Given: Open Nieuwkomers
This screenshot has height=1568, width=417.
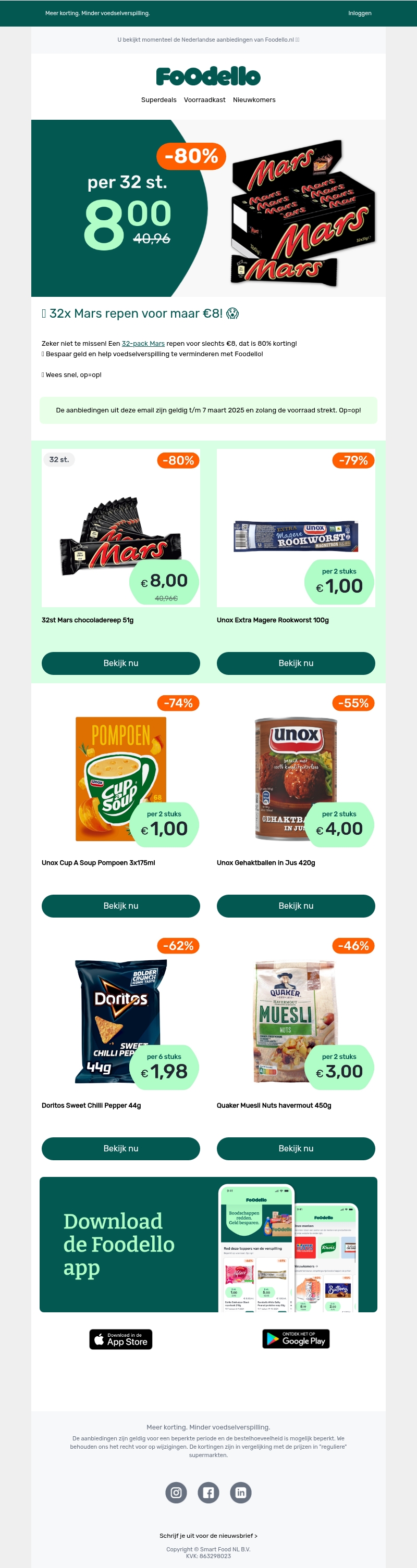Looking at the screenshot, I should pyautogui.click(x=254, y=100).
